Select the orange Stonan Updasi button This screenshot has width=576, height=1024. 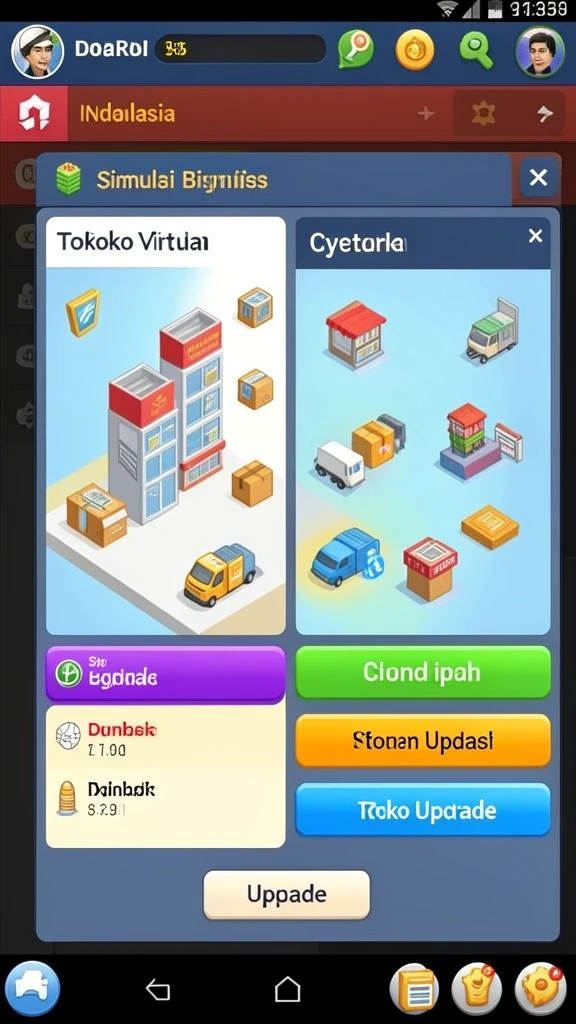click(423, 741)
